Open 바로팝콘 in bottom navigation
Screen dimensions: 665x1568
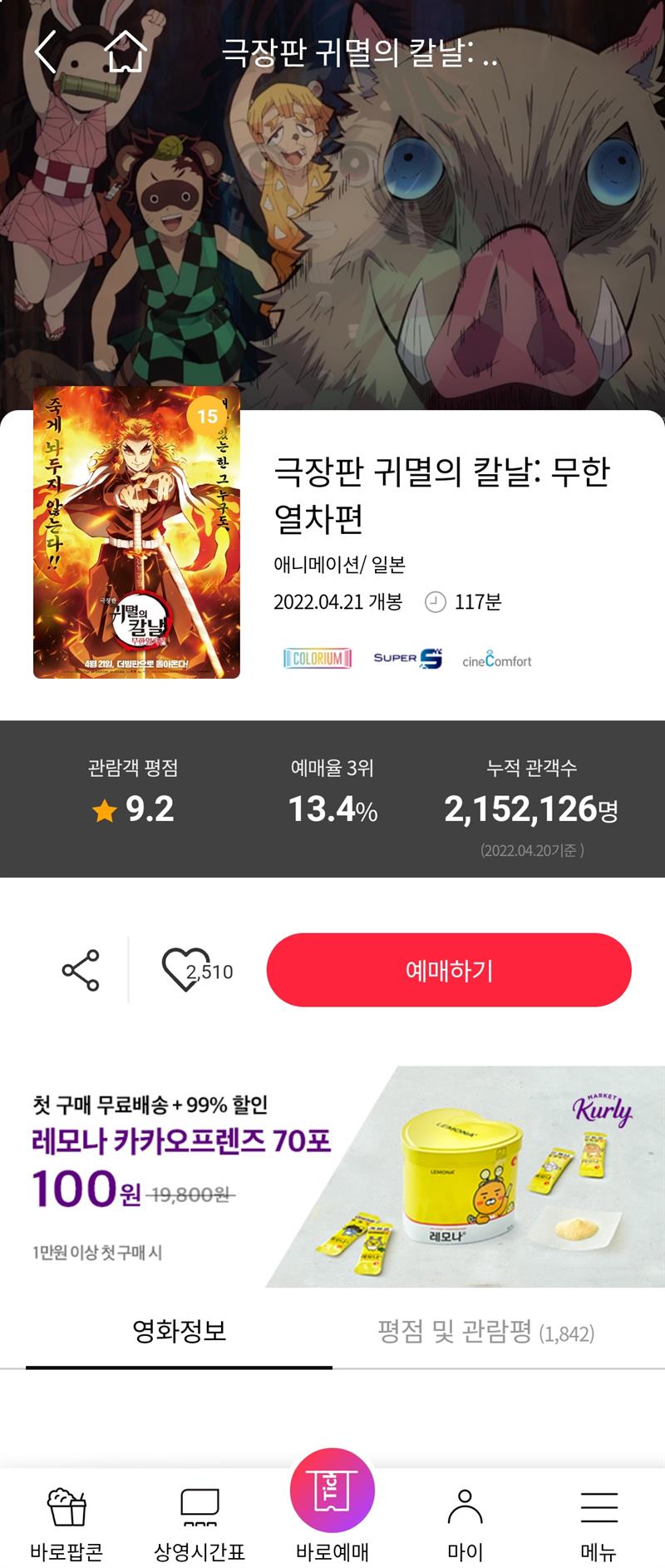66,1522
